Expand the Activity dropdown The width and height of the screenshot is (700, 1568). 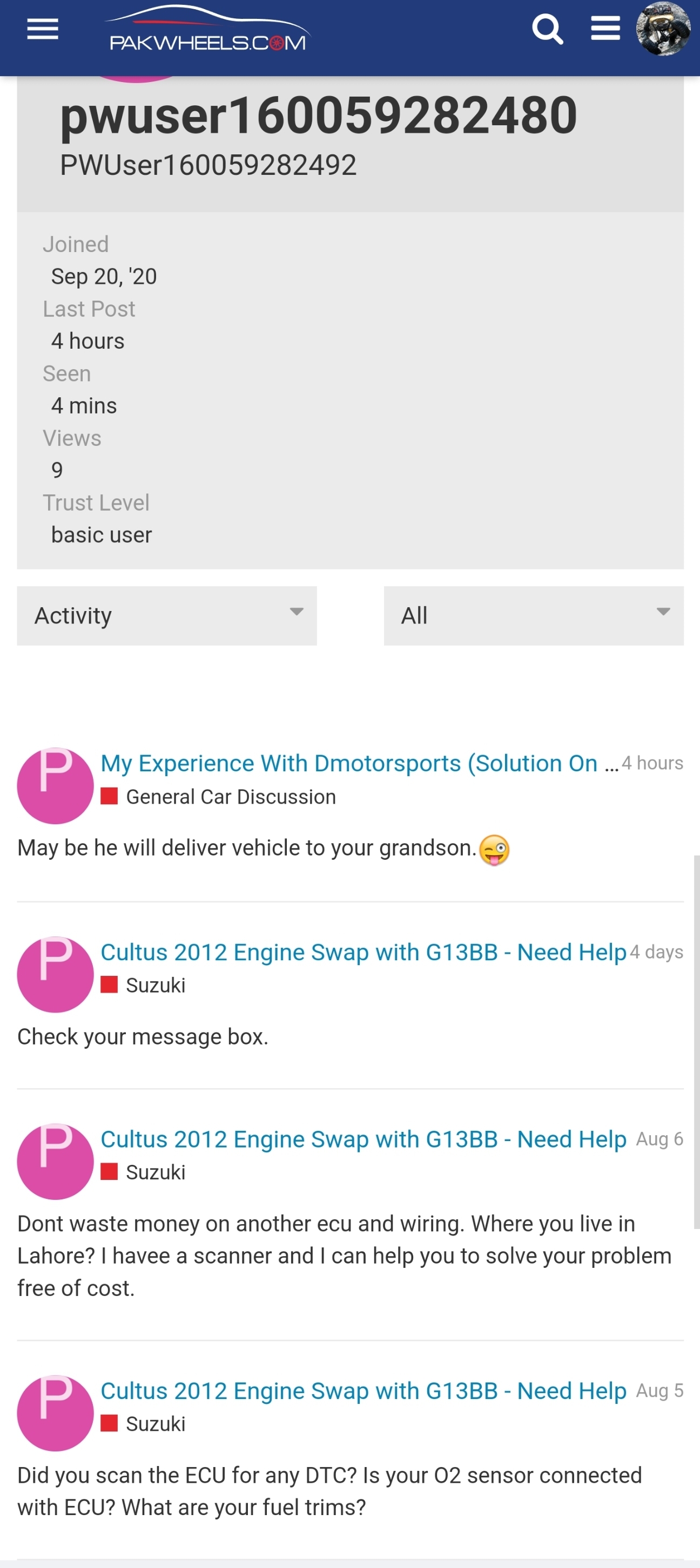click(167, 615)
